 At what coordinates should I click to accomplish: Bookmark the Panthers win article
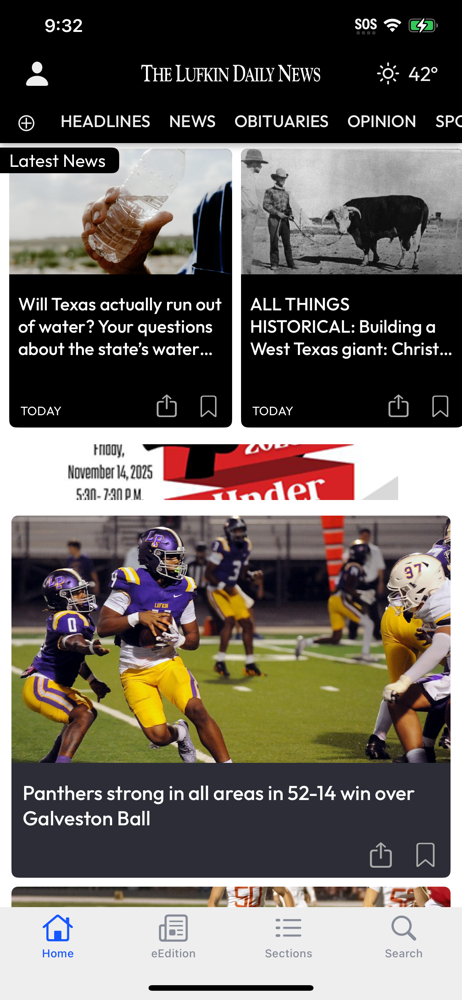(426, 855)
